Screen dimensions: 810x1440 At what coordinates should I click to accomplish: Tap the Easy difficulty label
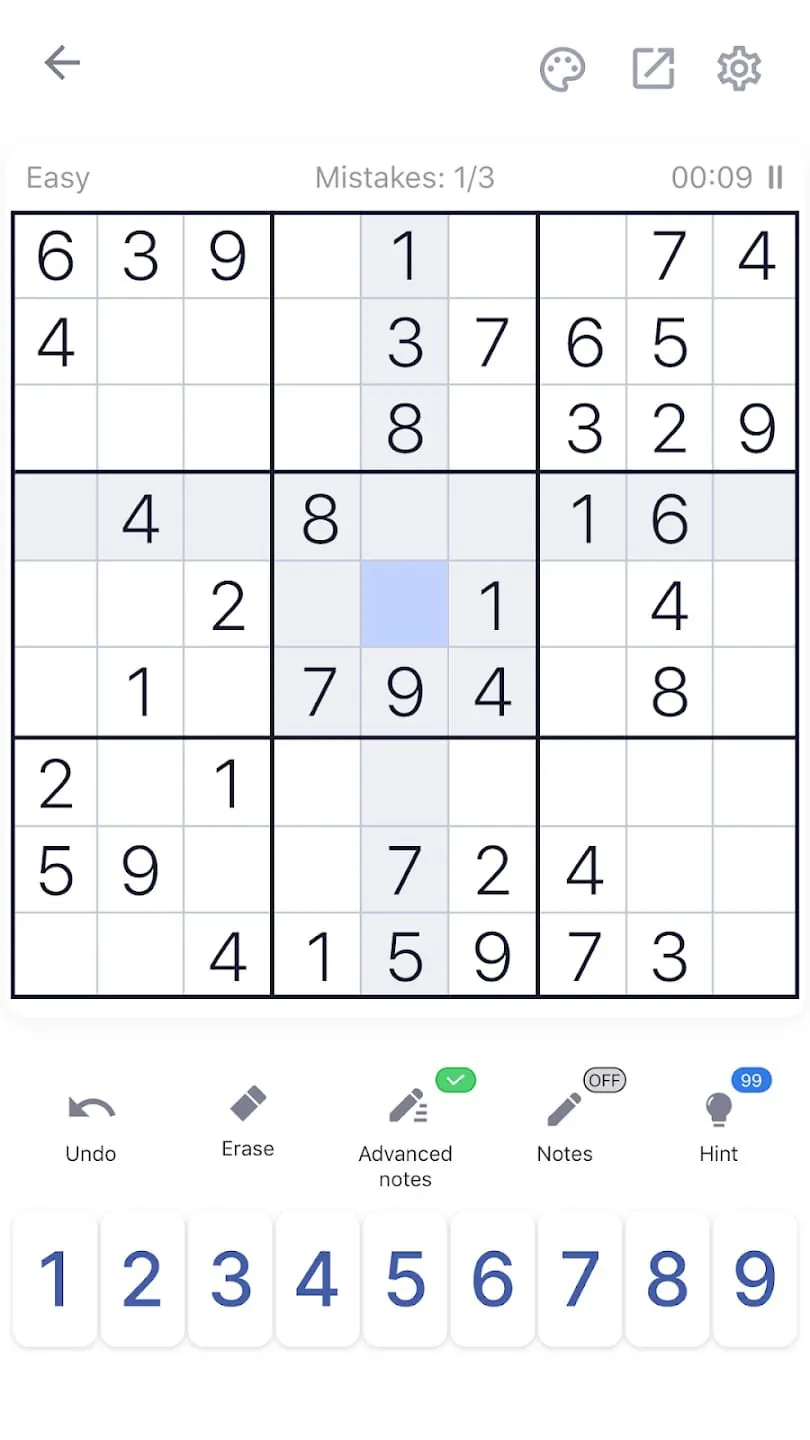tap(58, 177)
